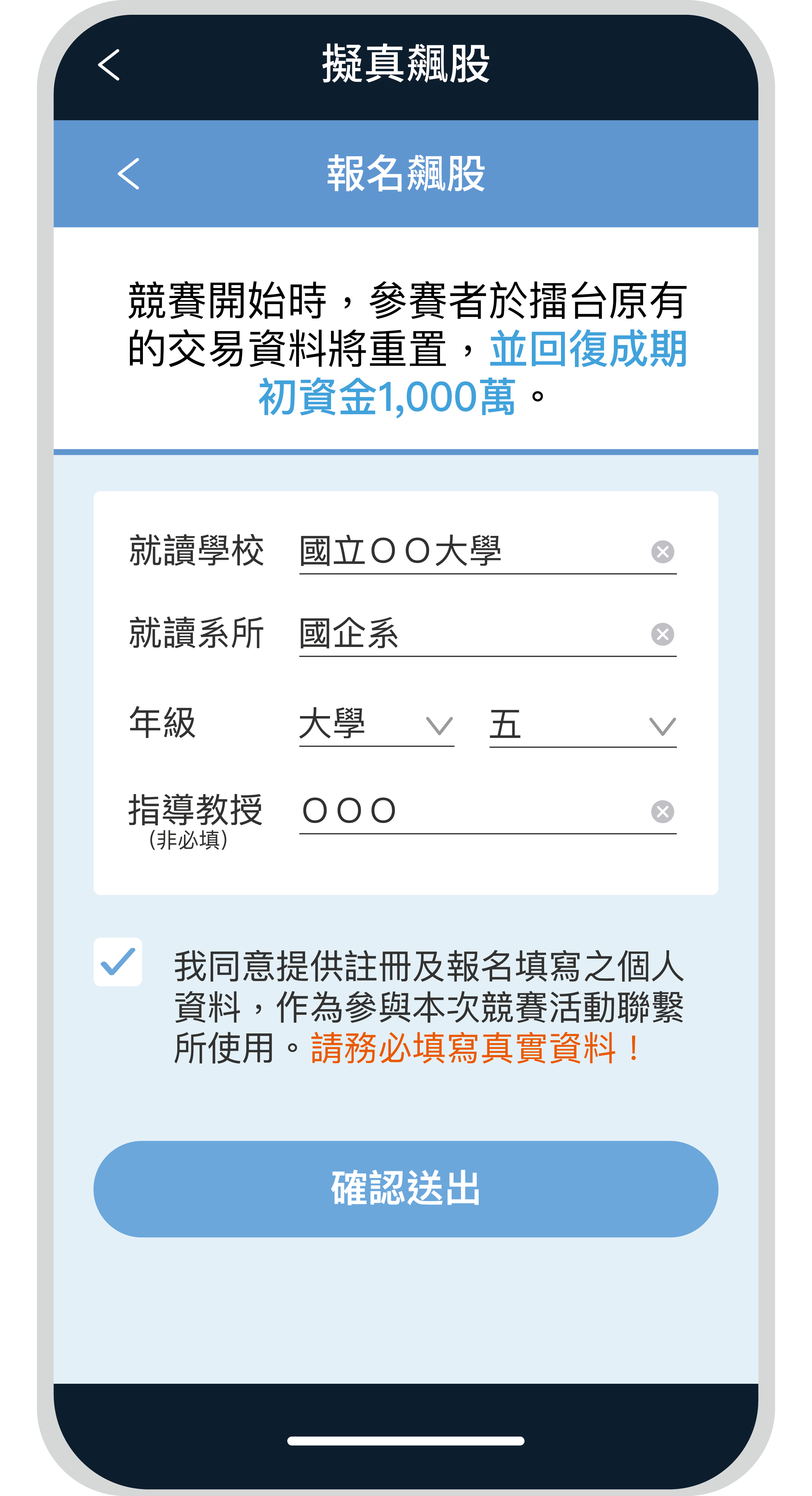Clear the 就讀學校 field
The image size is (812, 1496).
point(662,552)
